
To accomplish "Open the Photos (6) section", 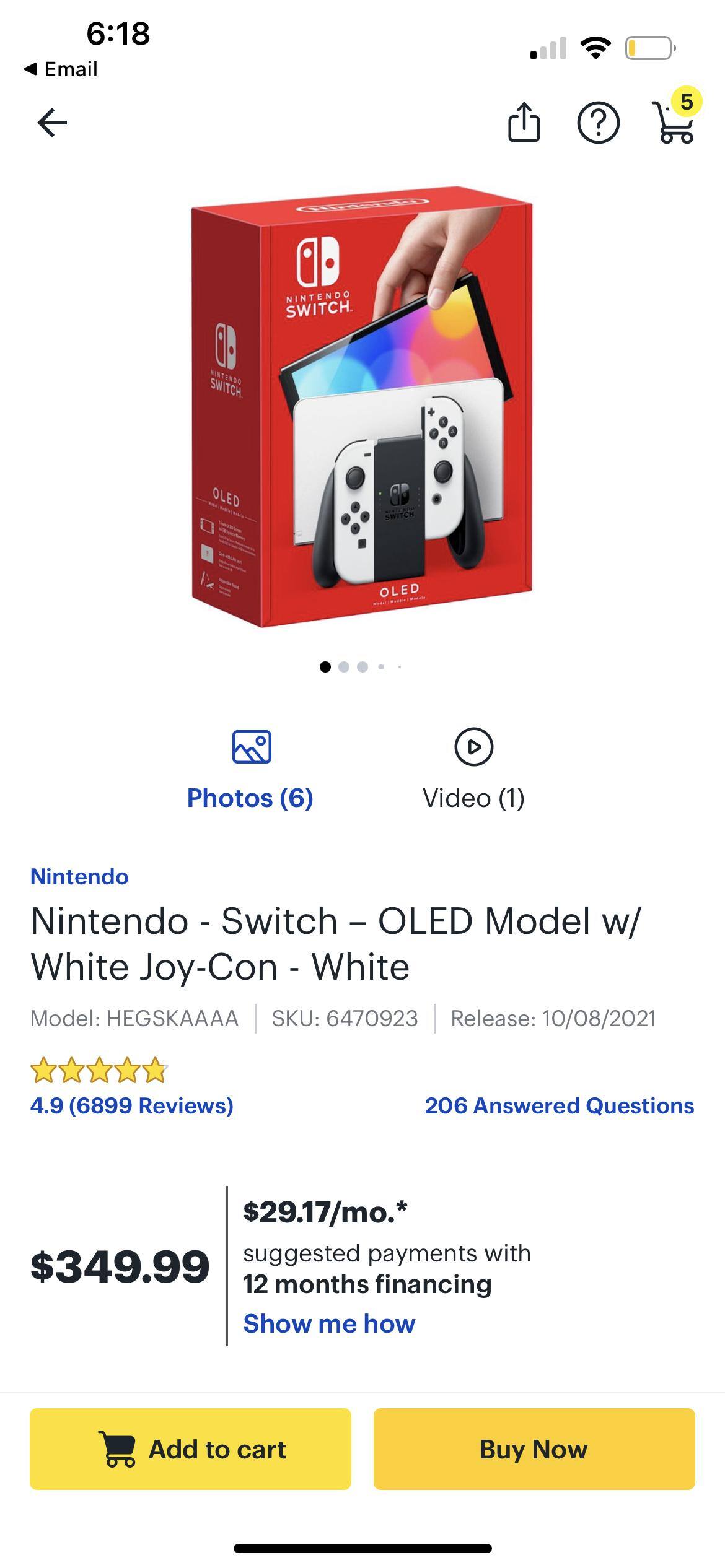I will pos(250,799).
